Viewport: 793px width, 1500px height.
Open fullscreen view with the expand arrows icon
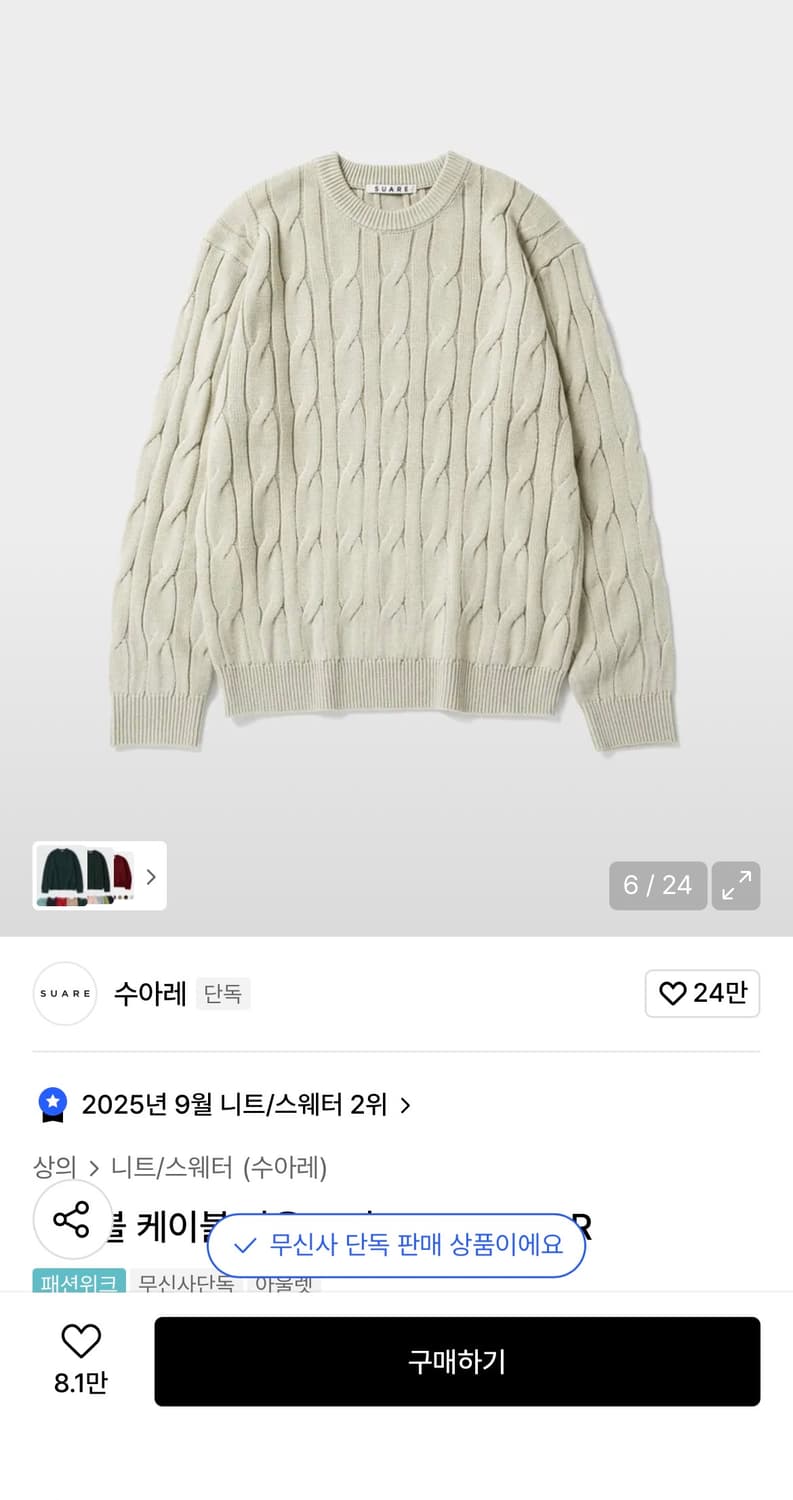(736, 886)
